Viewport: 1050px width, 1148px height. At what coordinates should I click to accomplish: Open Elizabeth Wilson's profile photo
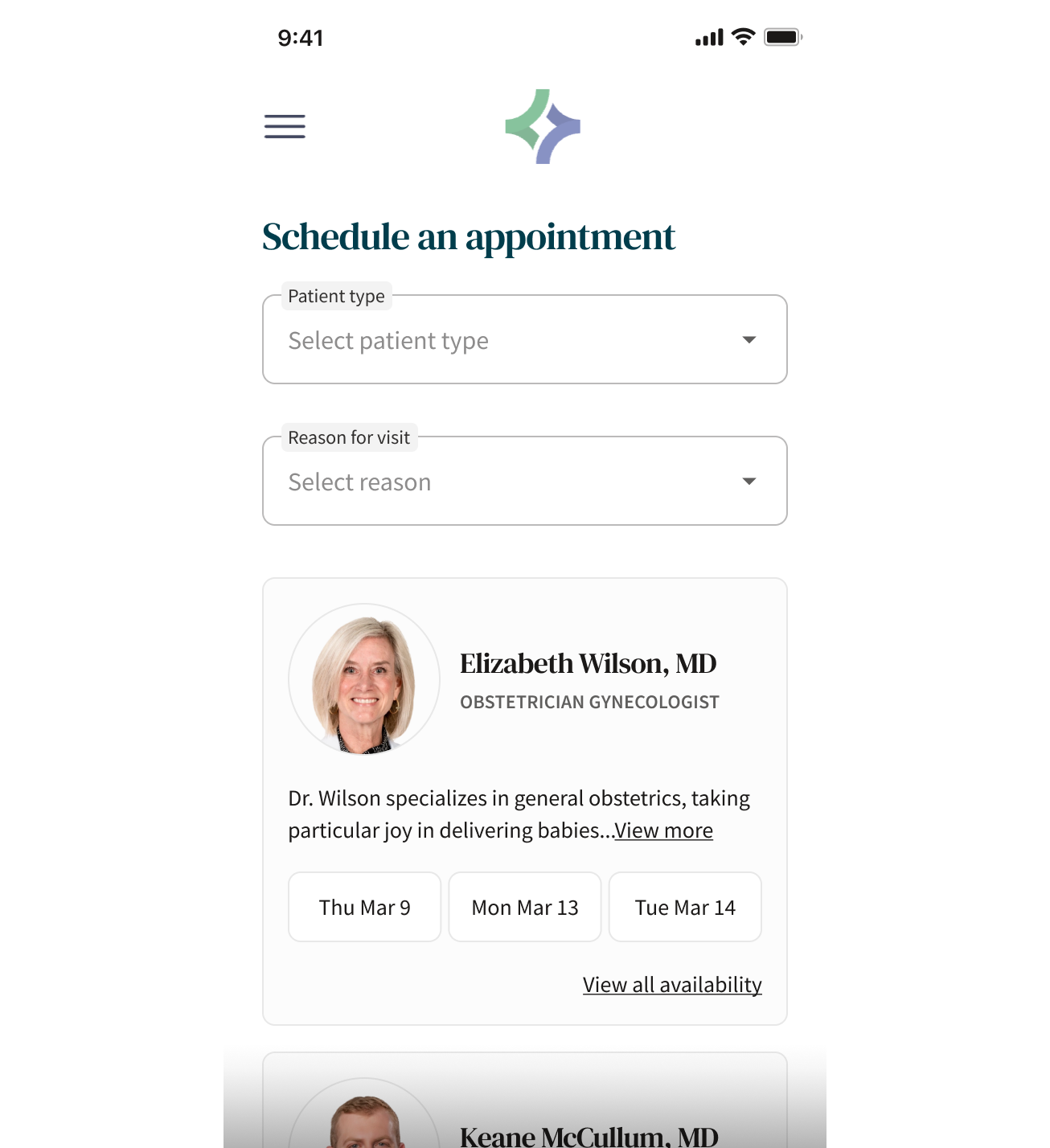[x=364, y=680]
